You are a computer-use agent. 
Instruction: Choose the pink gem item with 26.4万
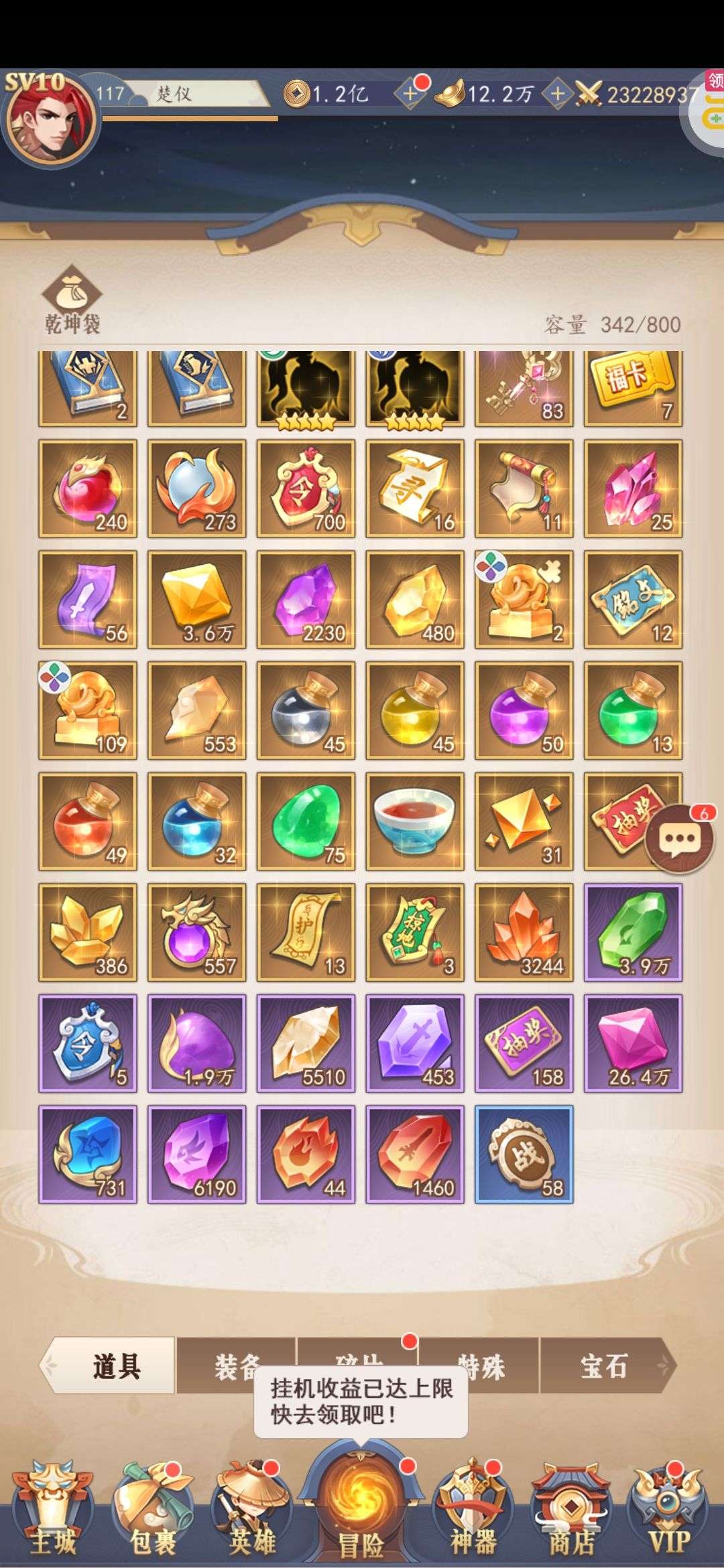[x=633, y=1043]
